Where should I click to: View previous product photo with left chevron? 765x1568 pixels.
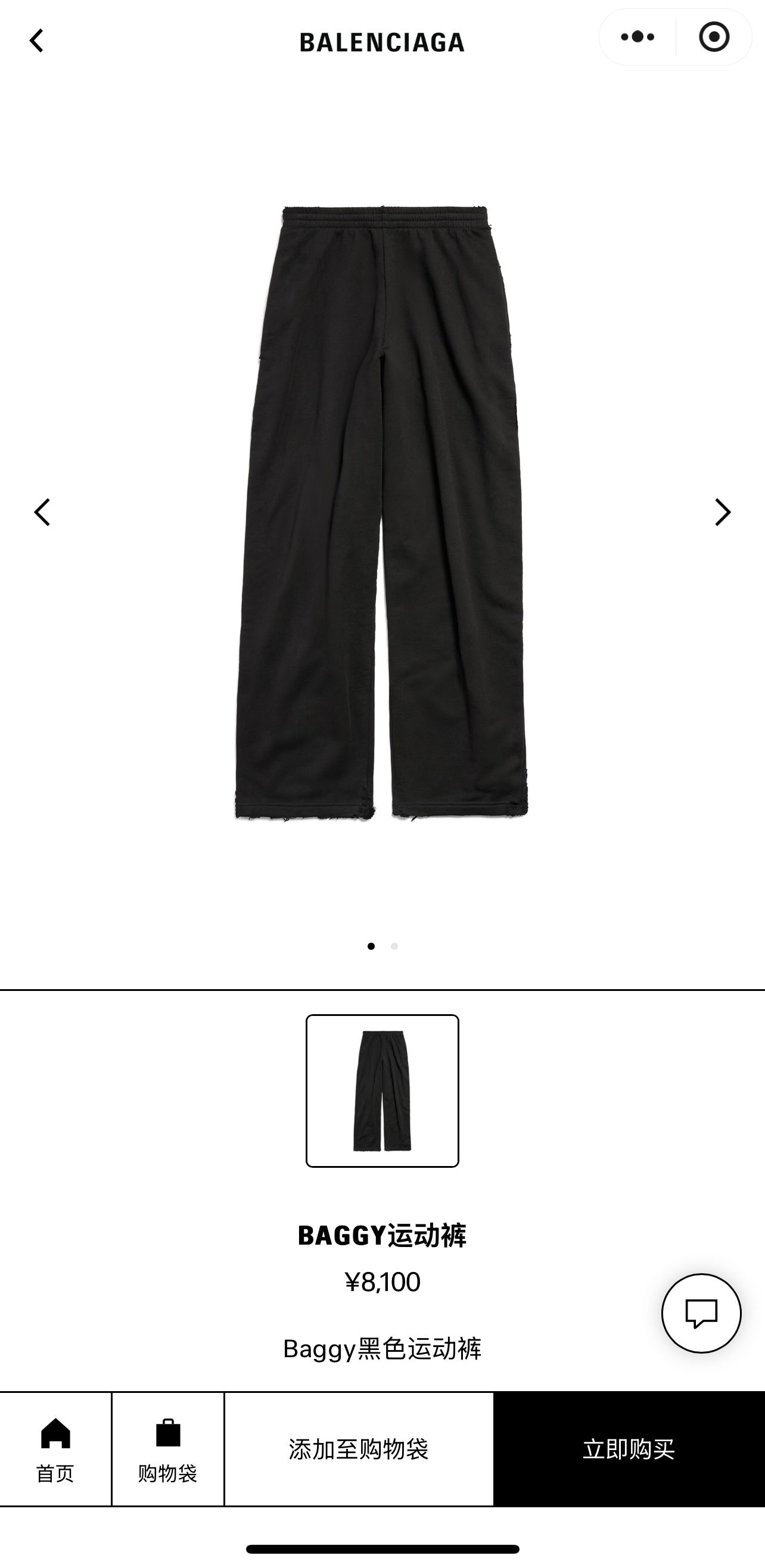coord(42,513)
